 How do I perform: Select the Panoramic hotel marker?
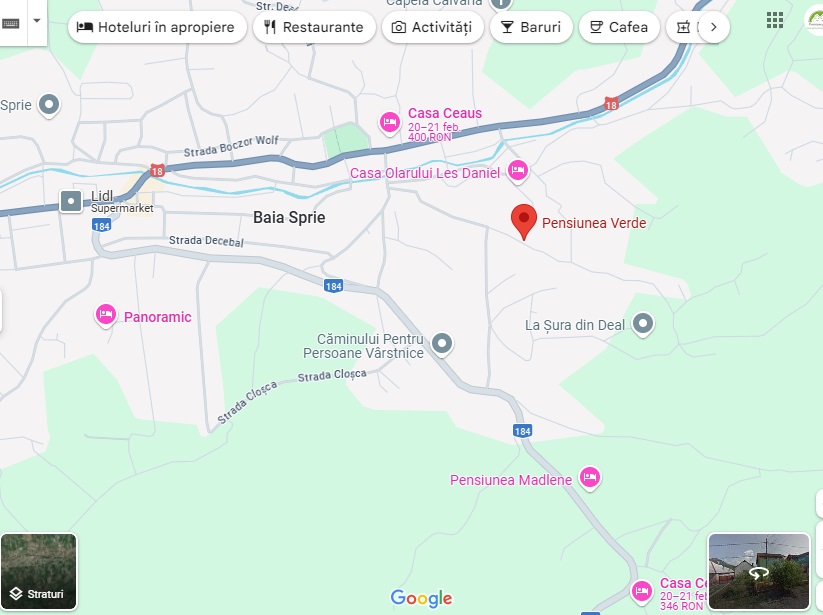tap(105, 316)
